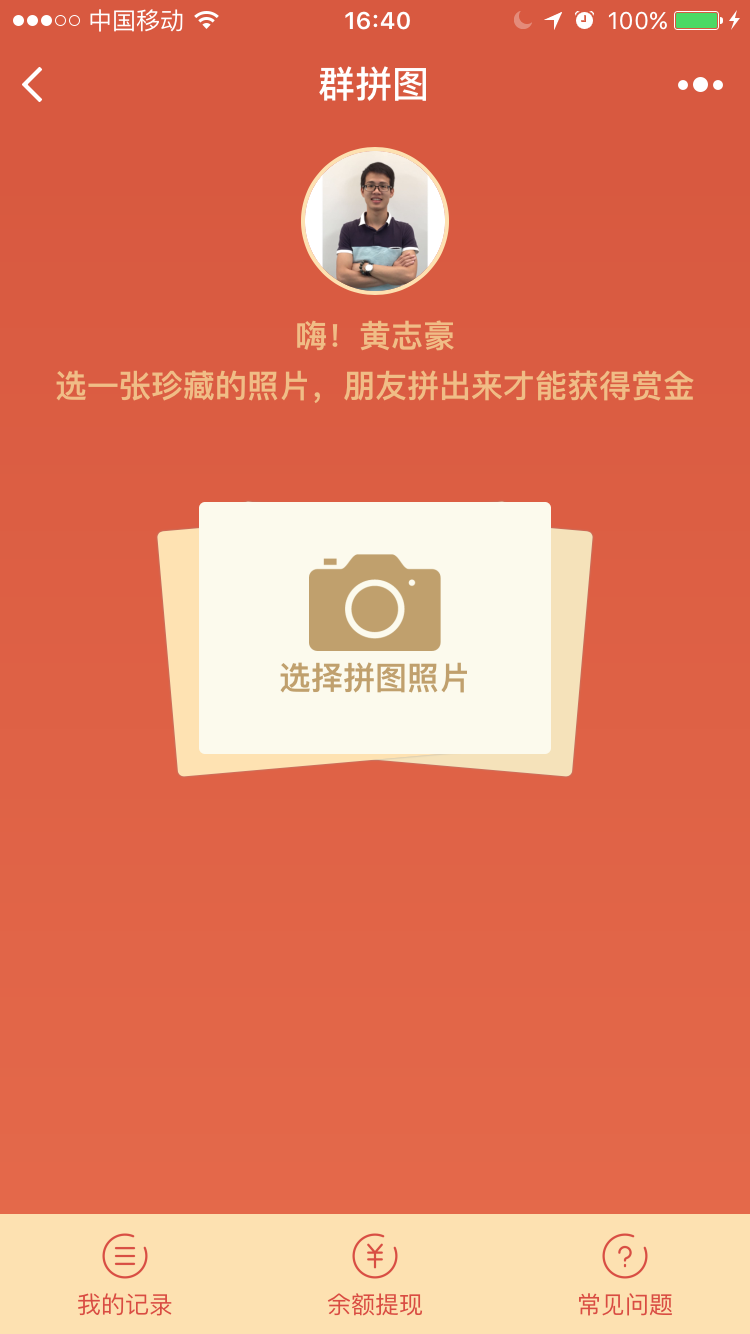Image resolution: width=750 pixels, height=1334 pixels.
Task: Go back using the back arrow
Action: 33,85
